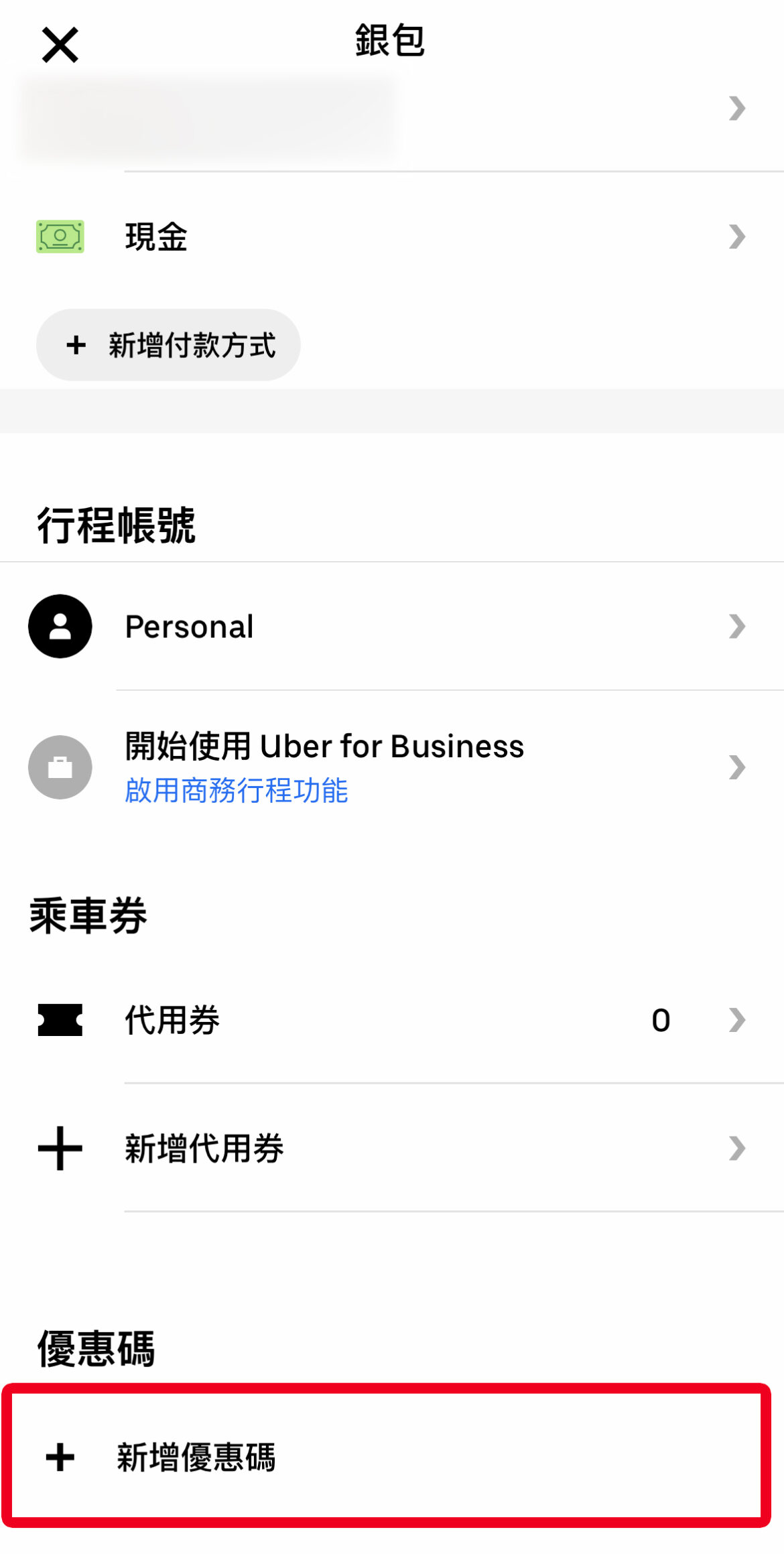Select the 乘車券 section header
This screenshot has height=1554, width=784.
pyautogui.click(x=87, y=915)
